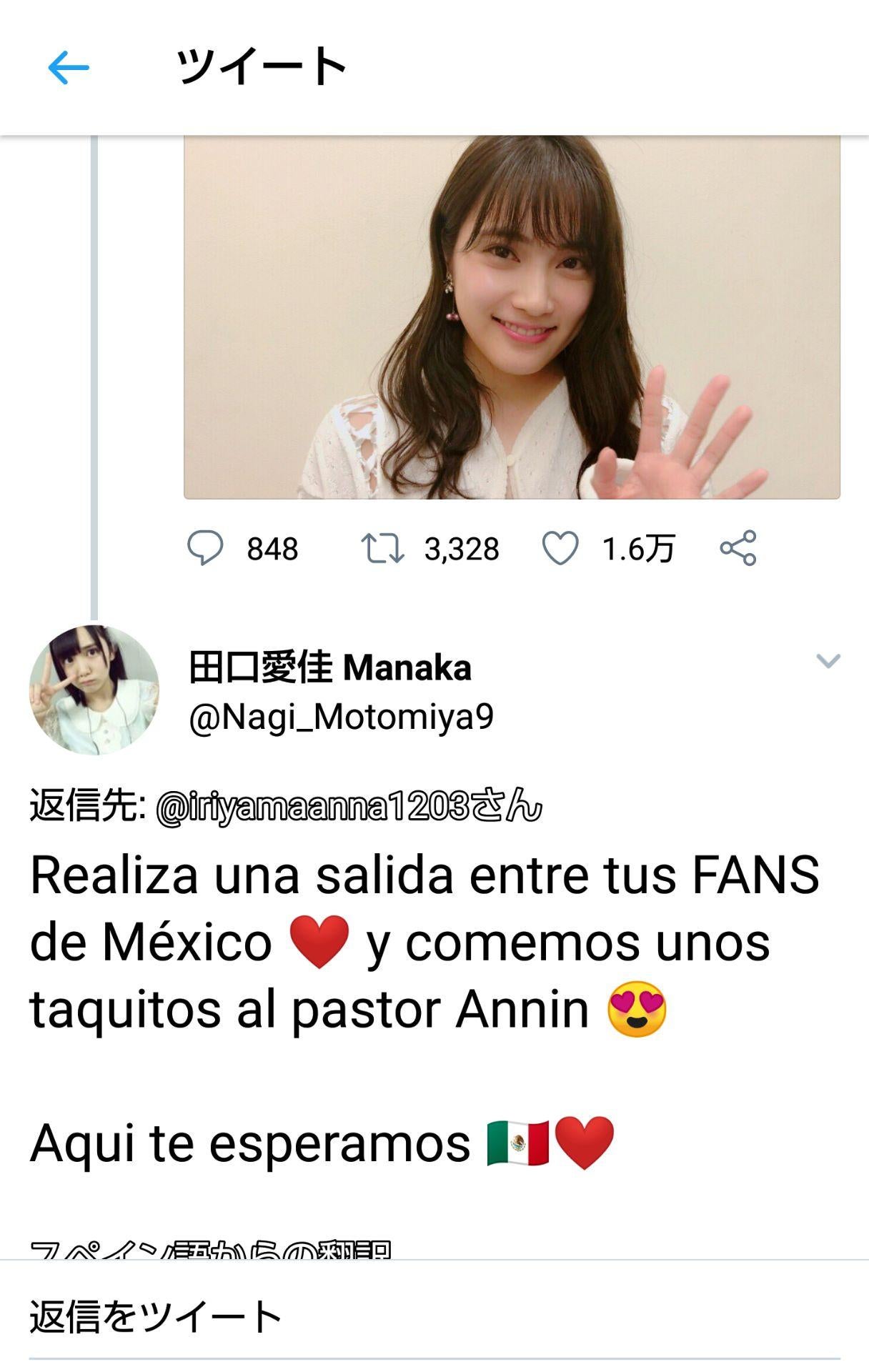The height and width of the screenshot is (1372, 869).
Task: Expand the dropdown arrow on Manaka's reply
Action: tap(828, 661)
